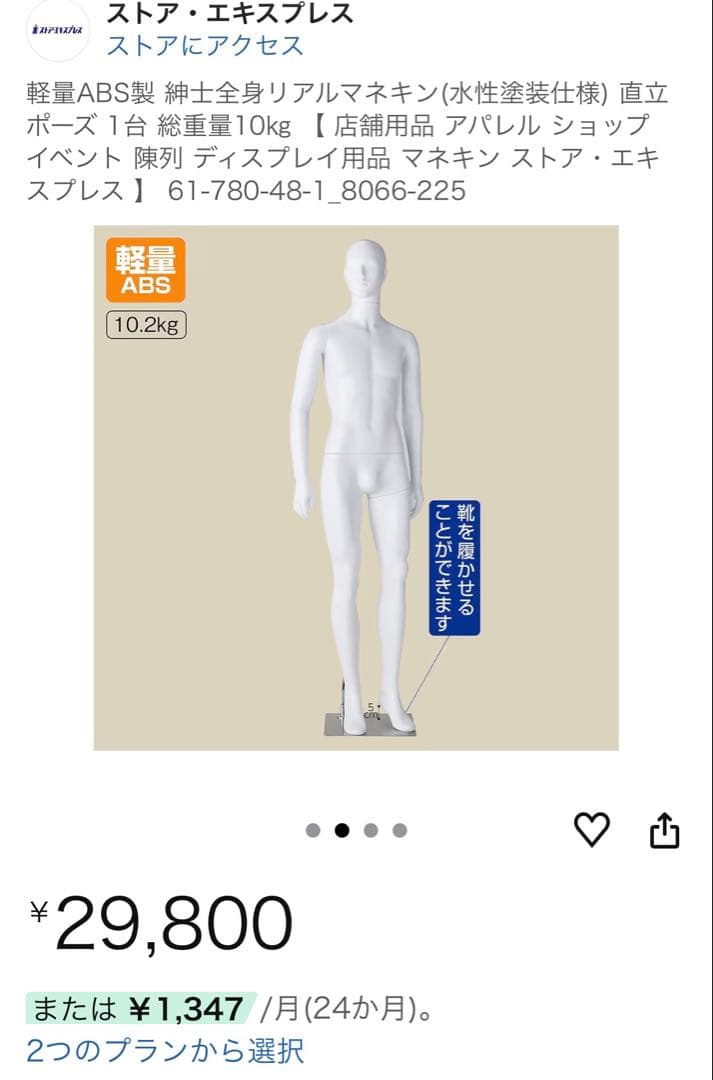Jump to the first image page dot
This screenshot has width=713, height=1080.
tap(313, 830)
